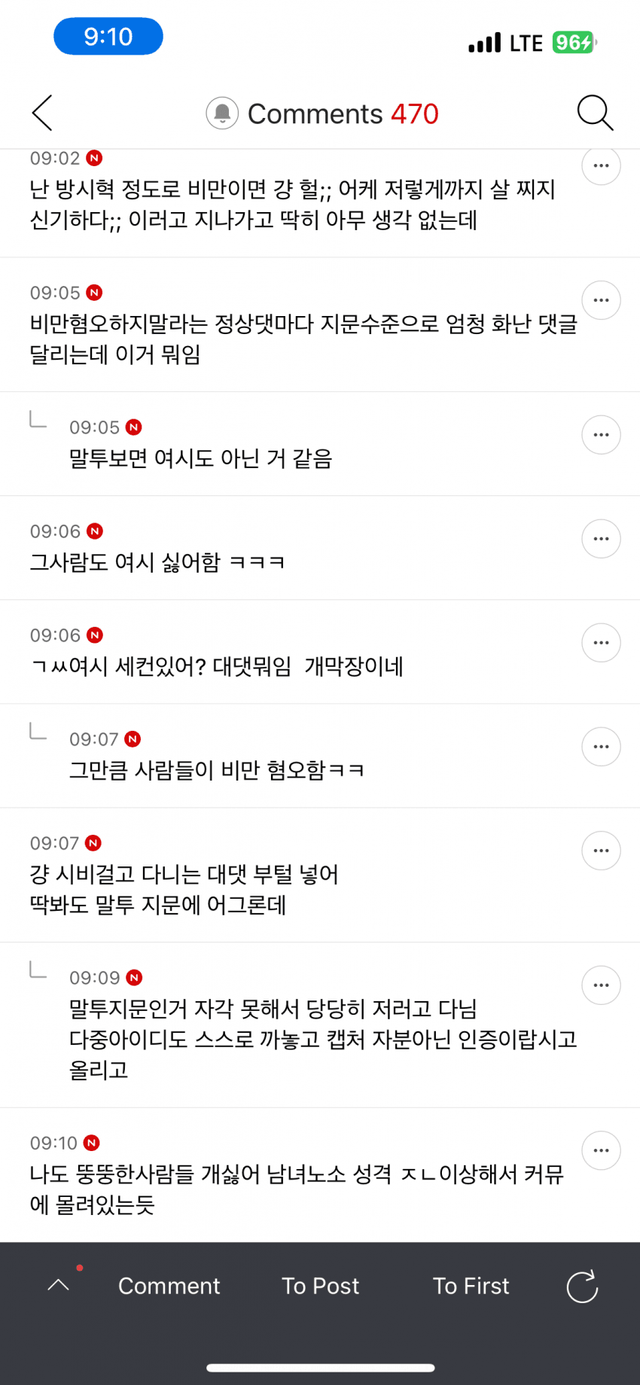Open options for the comment ending in ㅋㅋㅋ at 09:06
Viewport: 640px width, 1385px height.
point(601,539)
